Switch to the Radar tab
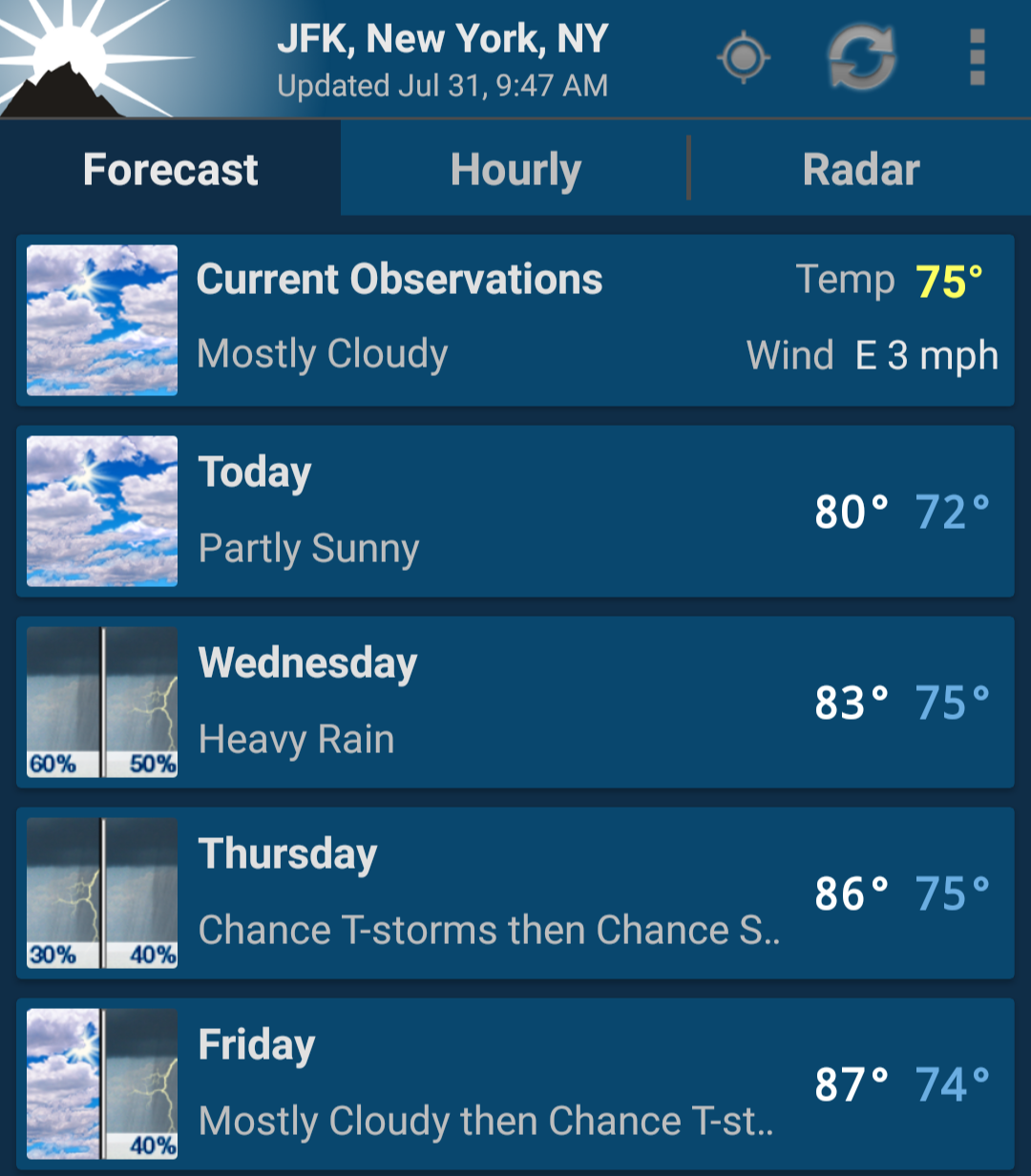This screenshot has height=1176, width=1031. pyautogui.click(x=861, y=170)
